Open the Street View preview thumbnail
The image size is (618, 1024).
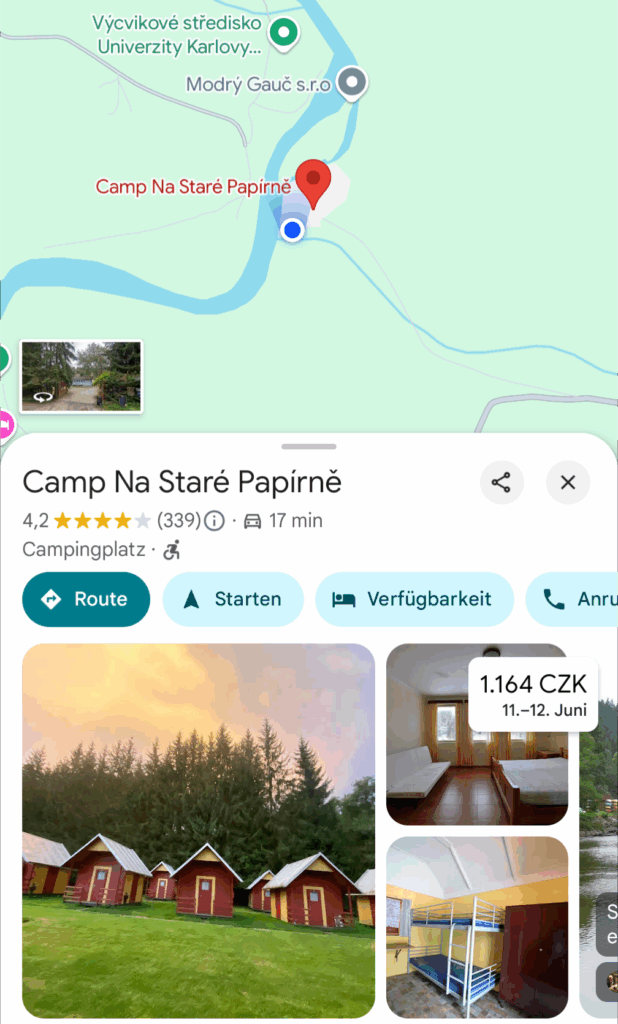pos(81,376)
